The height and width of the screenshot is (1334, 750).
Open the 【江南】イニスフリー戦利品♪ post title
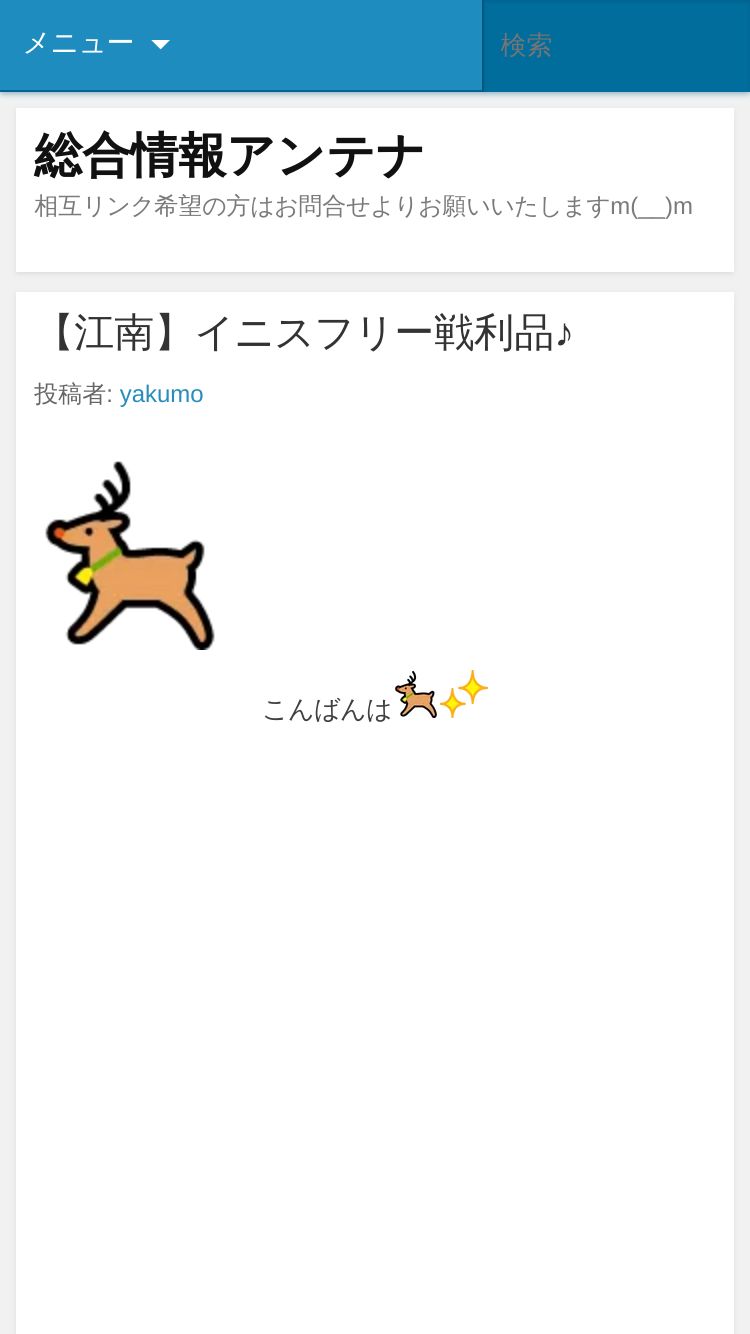coord(304,333)
